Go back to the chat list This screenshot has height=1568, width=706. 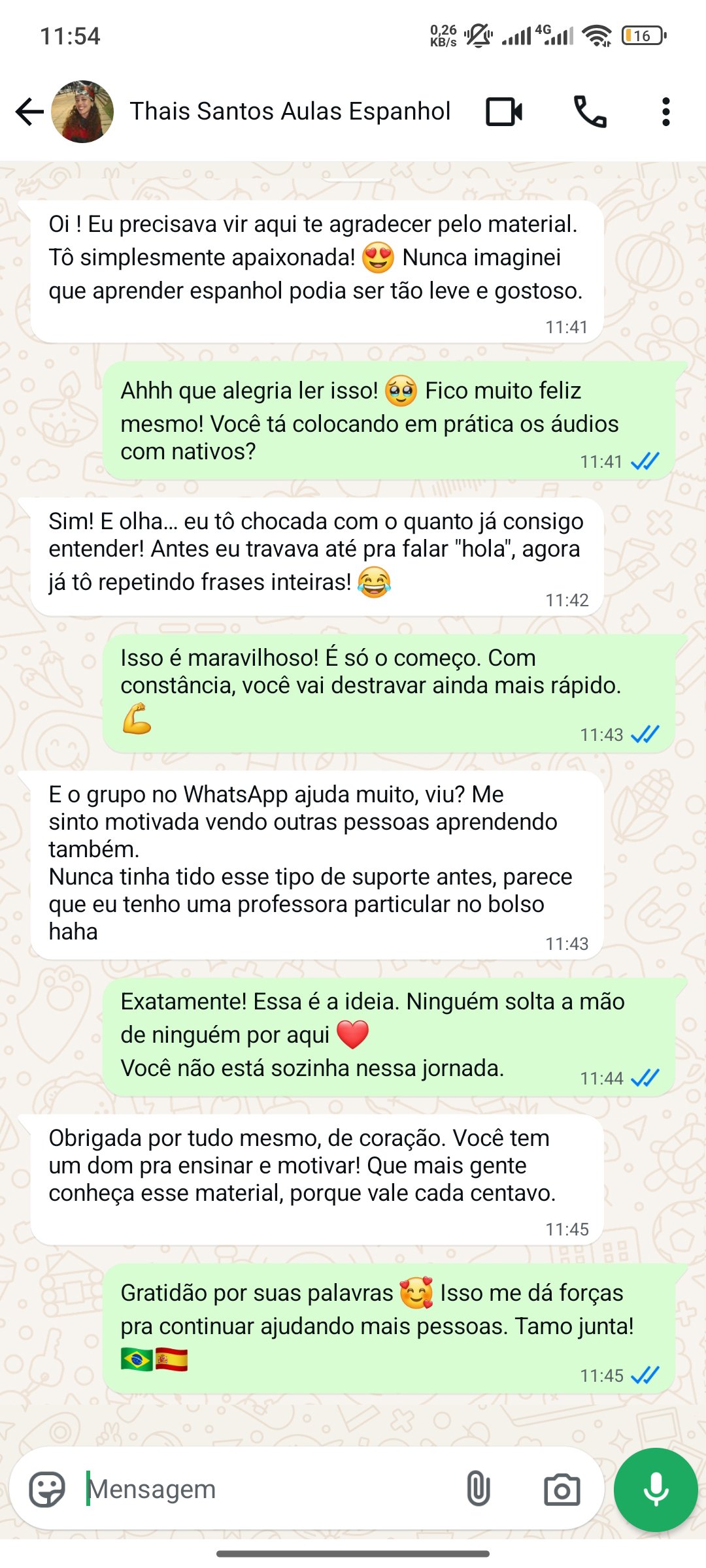29,112
